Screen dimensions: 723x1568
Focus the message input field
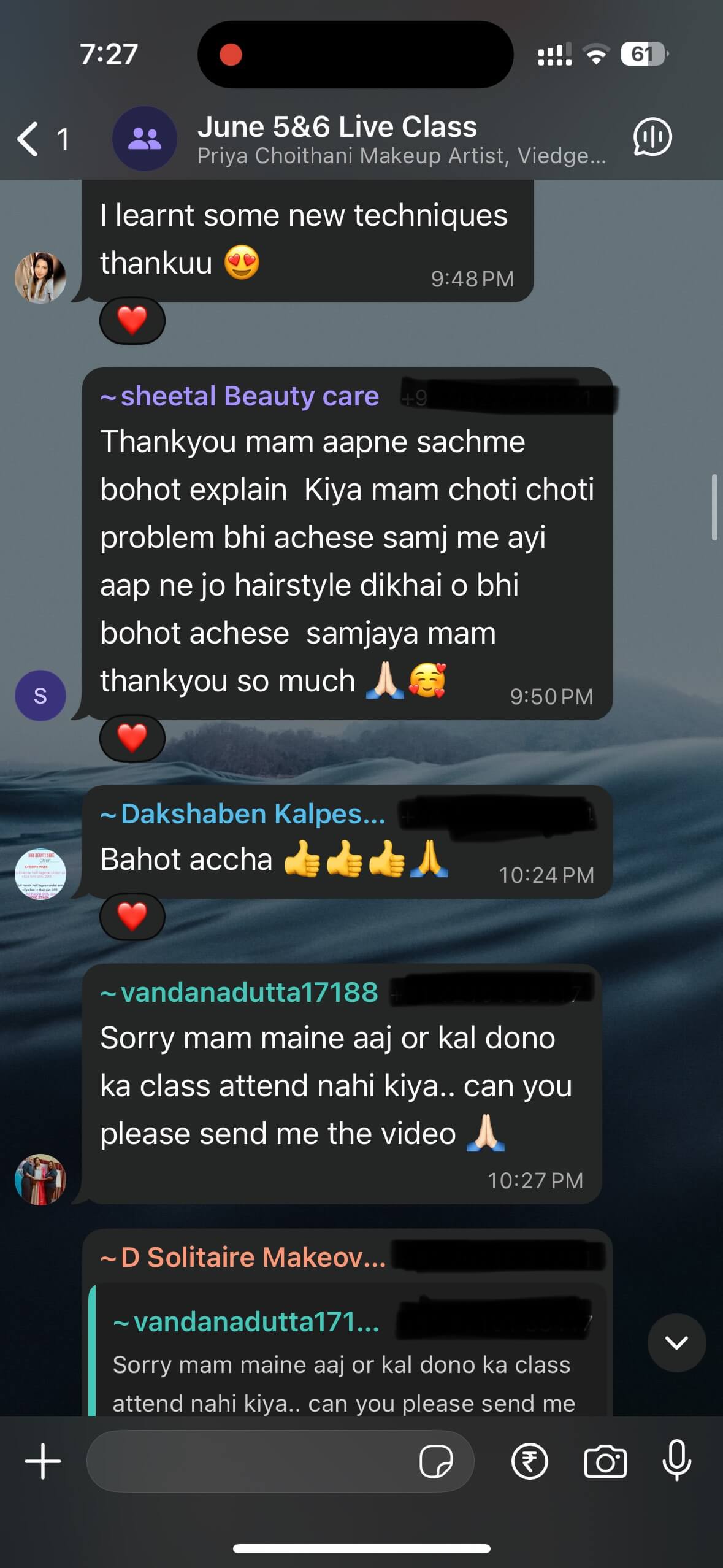pyautogui.click(x=251, y=1461)
